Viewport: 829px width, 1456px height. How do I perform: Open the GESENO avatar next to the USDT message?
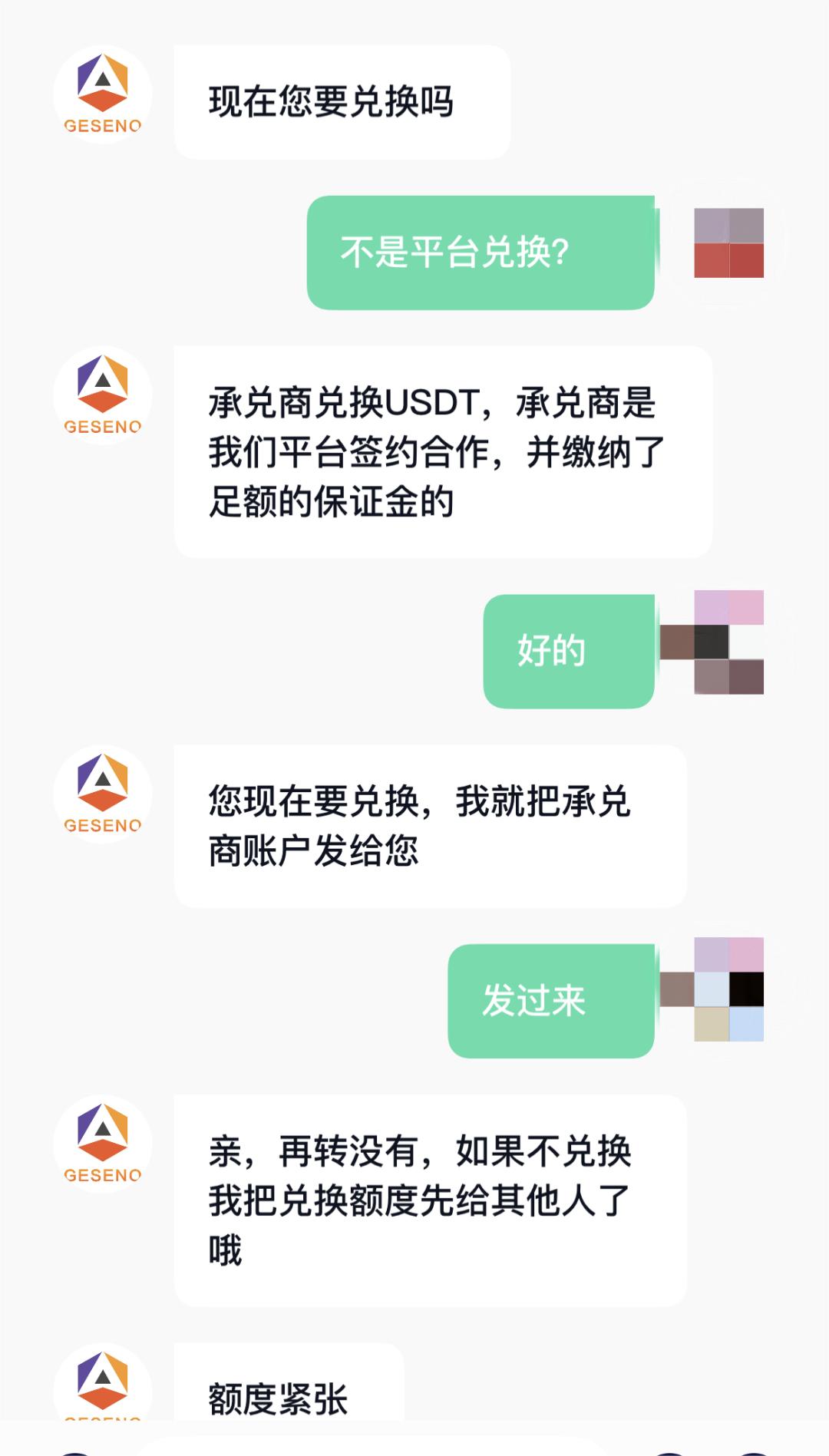tap(102, 393)
